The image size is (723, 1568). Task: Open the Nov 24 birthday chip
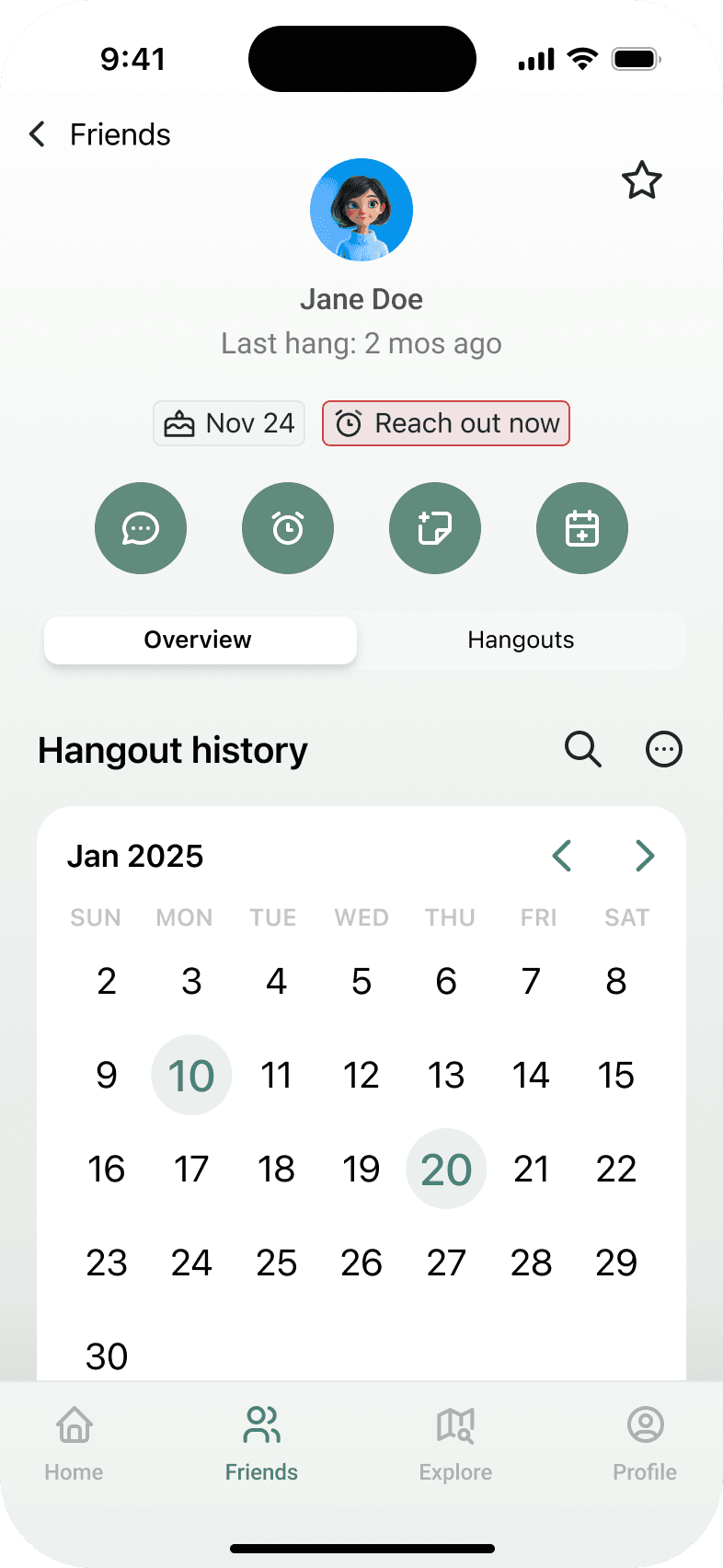point(229,423)
